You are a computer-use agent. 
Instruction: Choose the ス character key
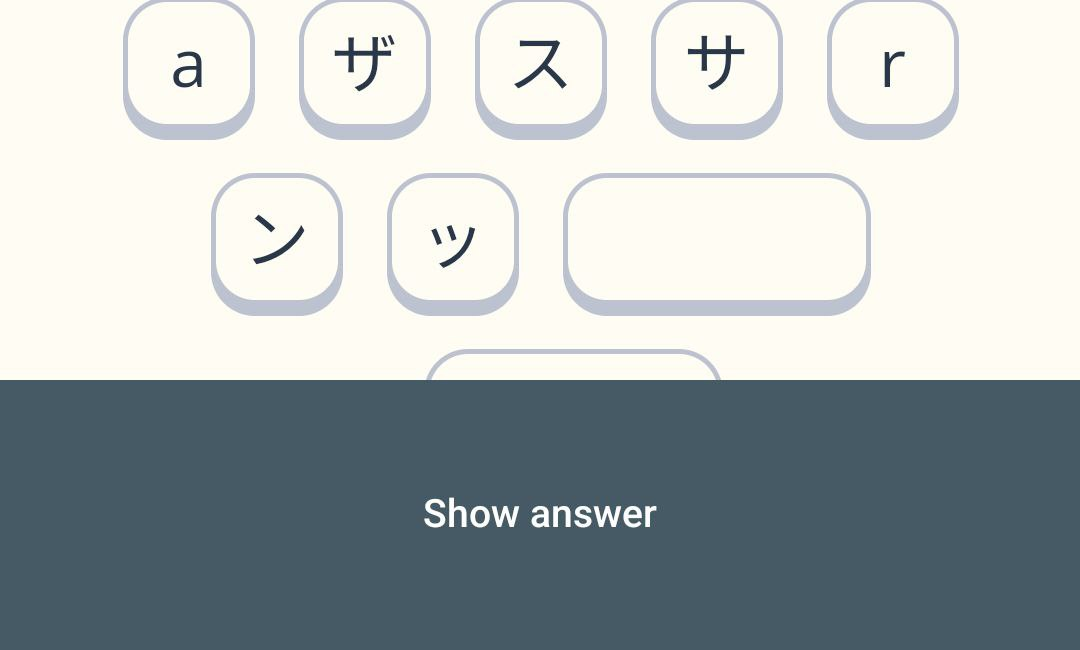coord(540,65)
